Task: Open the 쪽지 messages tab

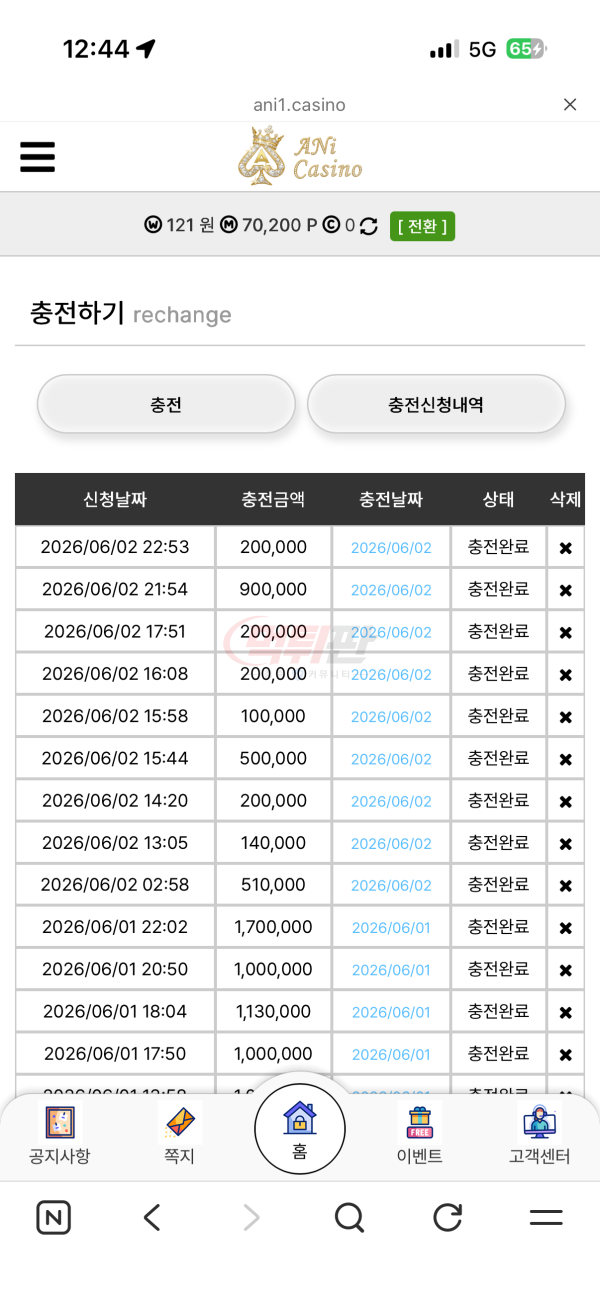Action: [x=180, y=1135]
